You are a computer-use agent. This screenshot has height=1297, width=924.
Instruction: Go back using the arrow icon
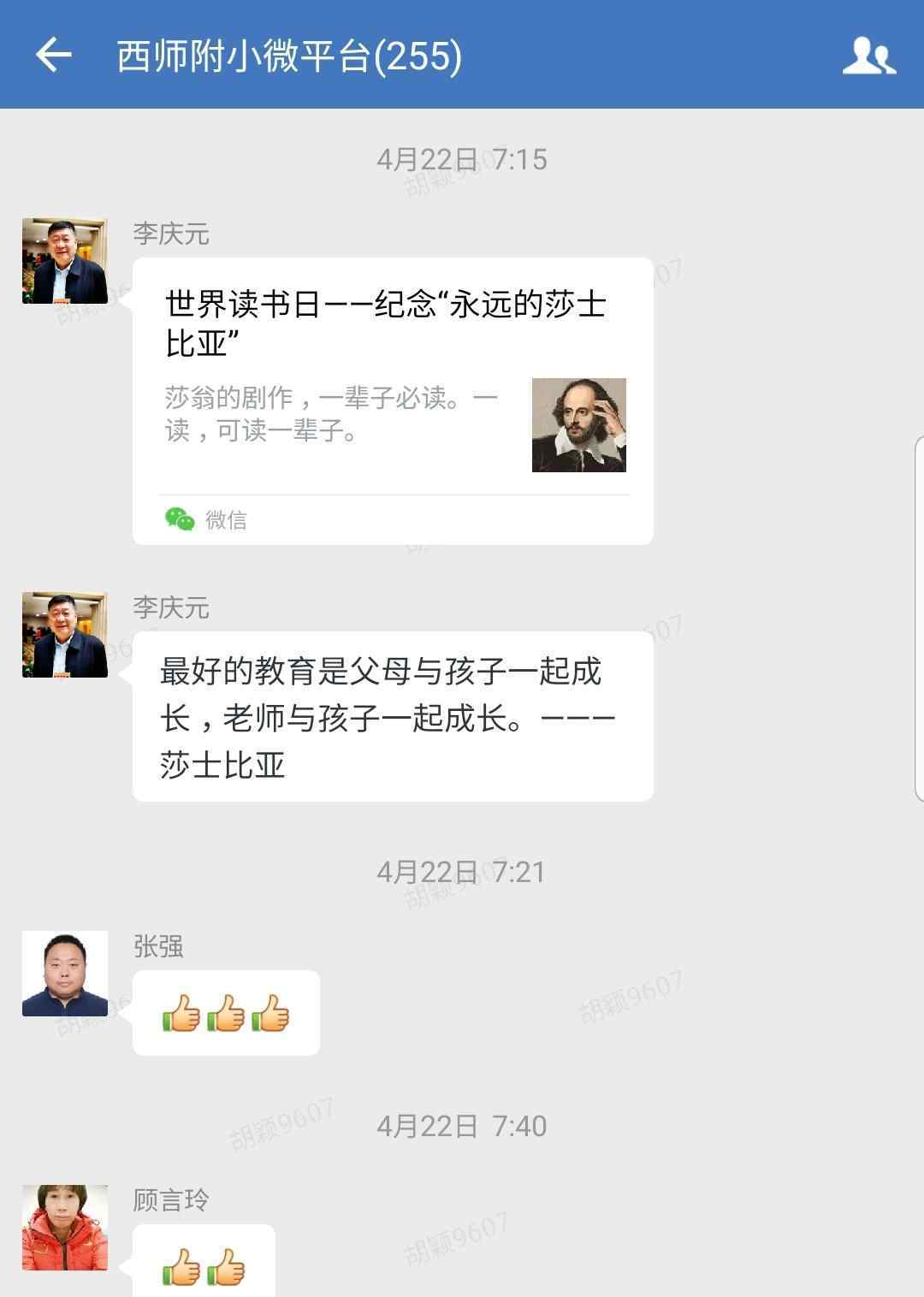coord(53,56)
